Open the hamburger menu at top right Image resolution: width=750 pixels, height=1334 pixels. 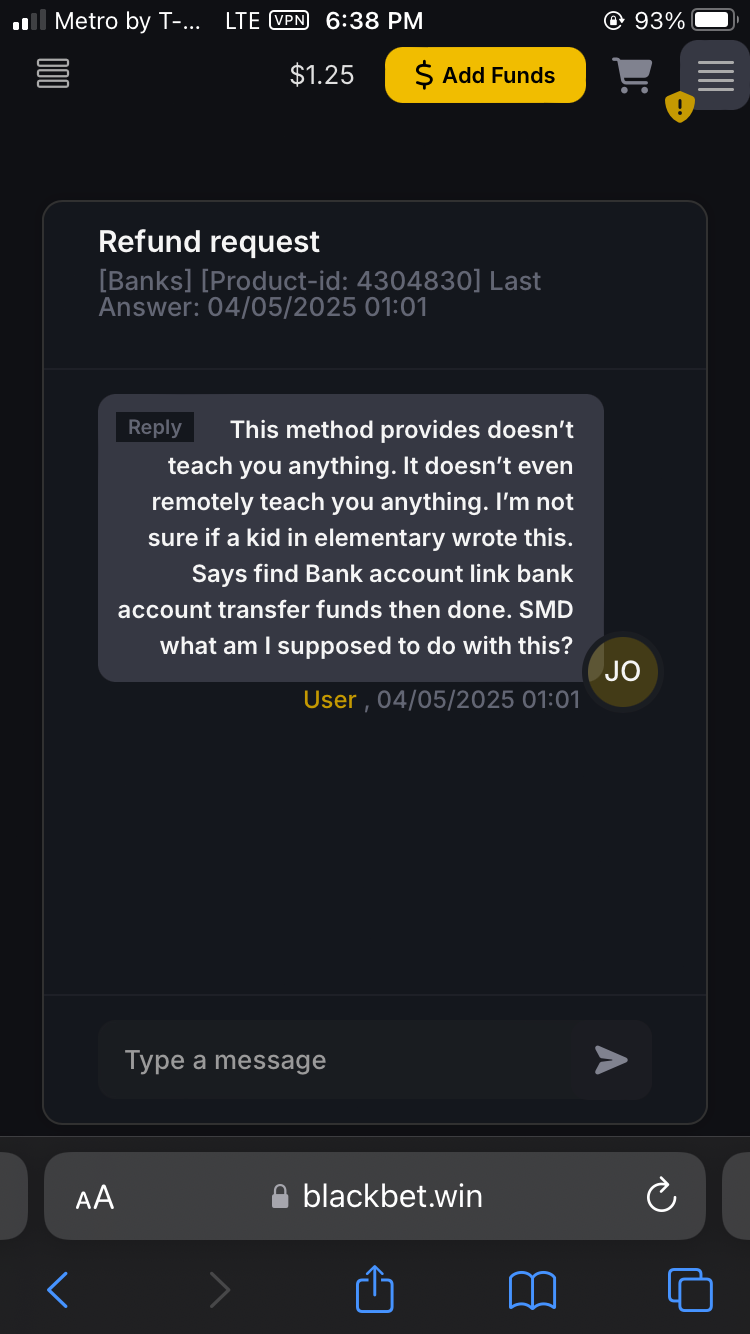[715, 75]
